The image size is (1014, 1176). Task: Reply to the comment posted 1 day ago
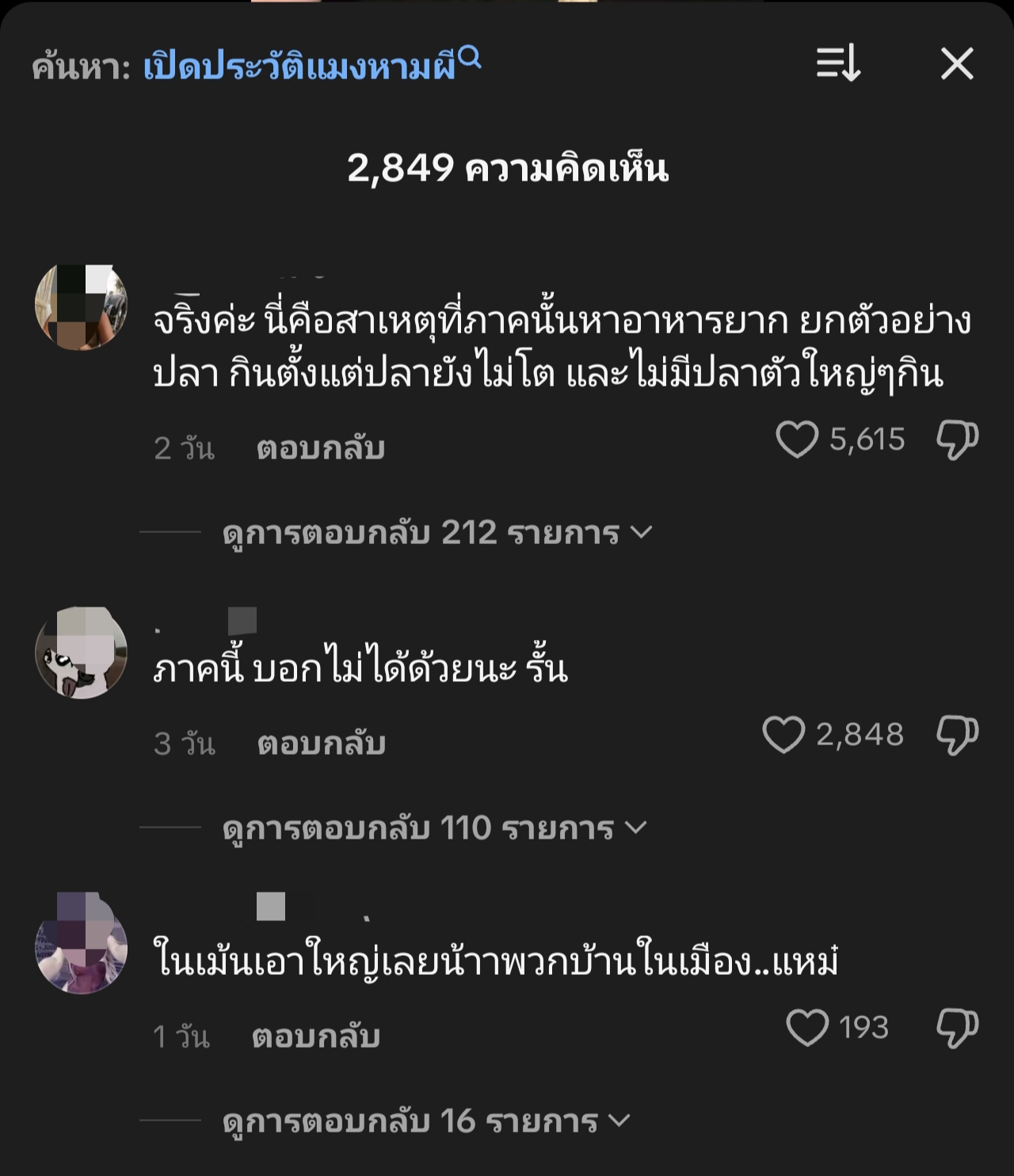(x=315, y=1037)
